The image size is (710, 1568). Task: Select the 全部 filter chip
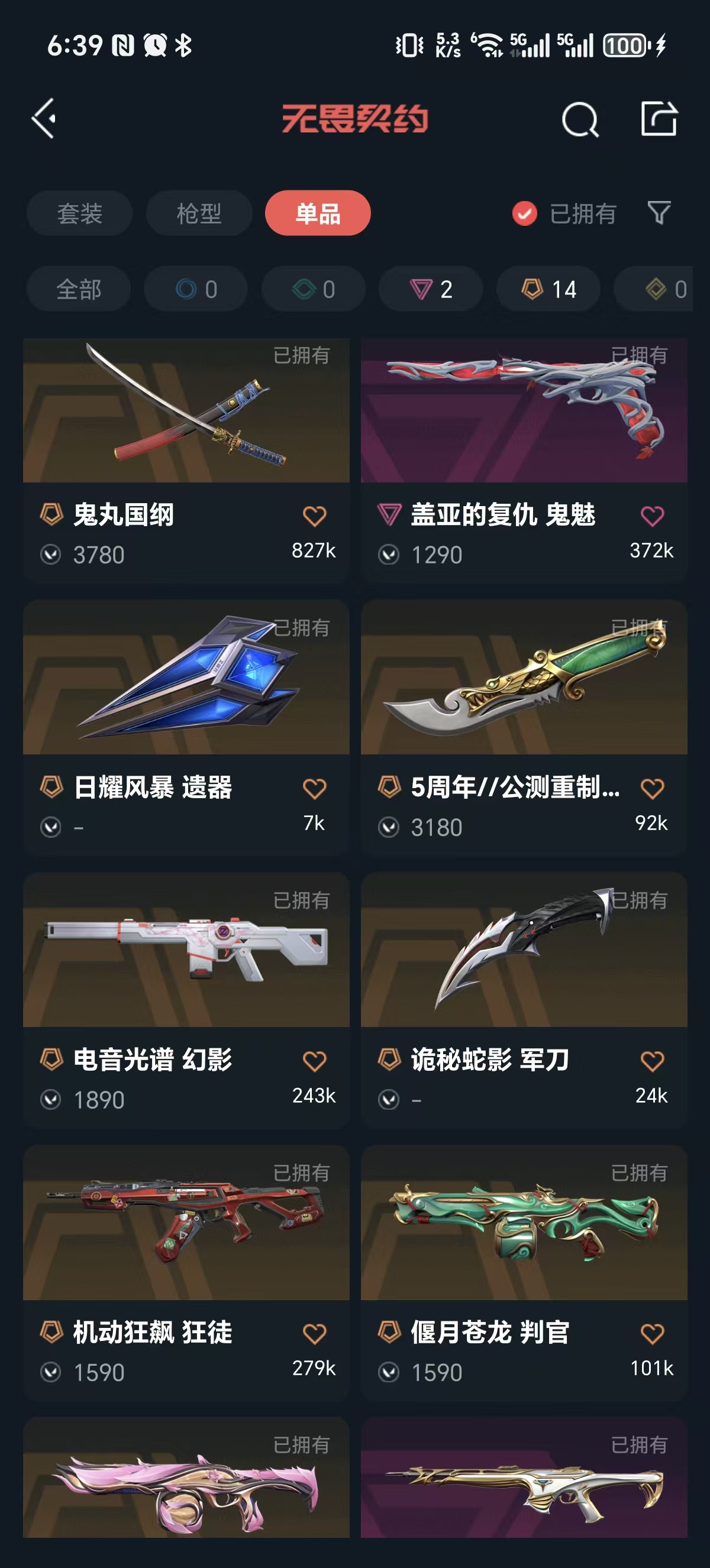(x=79, y=289)
